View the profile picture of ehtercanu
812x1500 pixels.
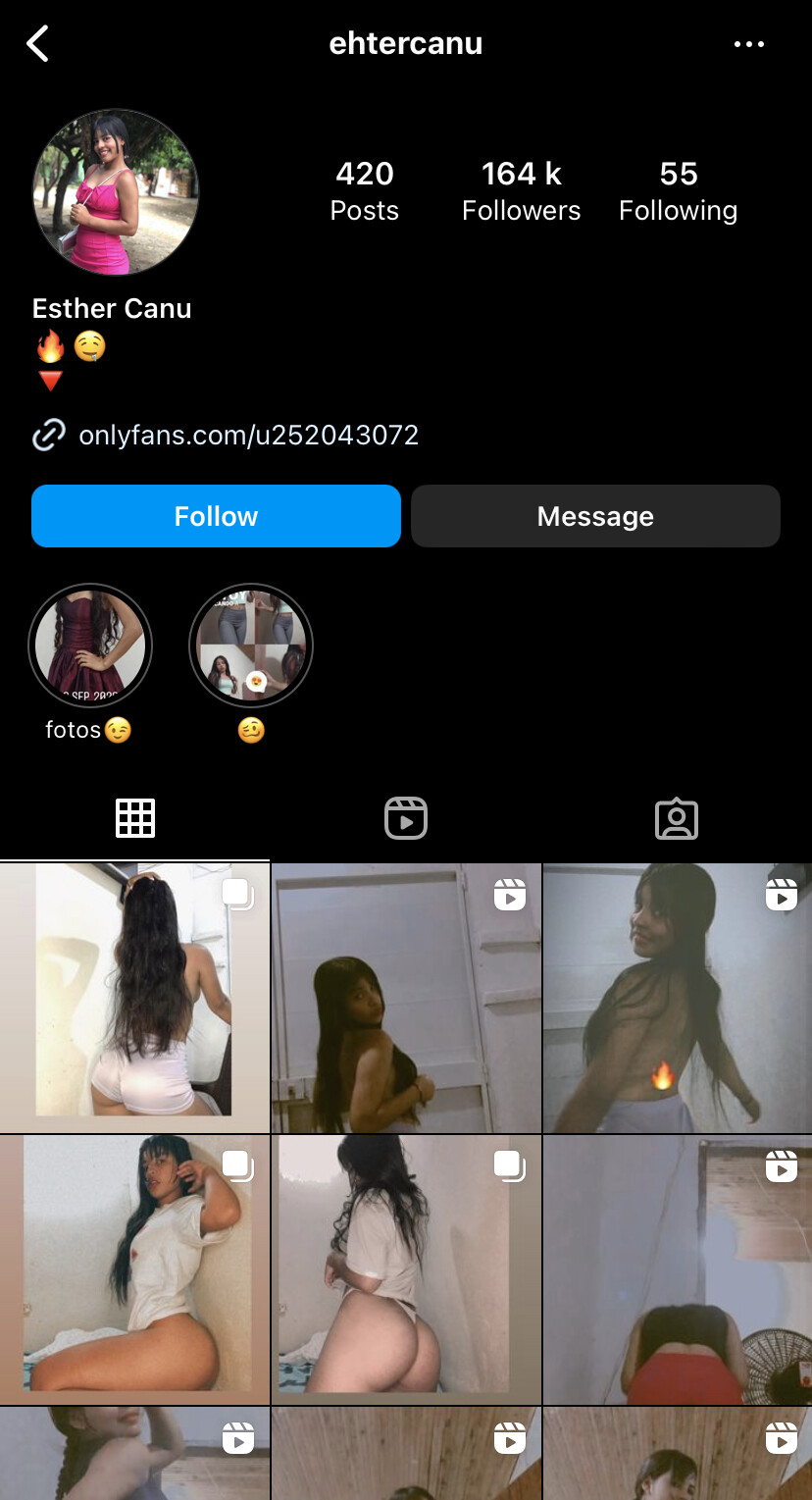point(116,192)
